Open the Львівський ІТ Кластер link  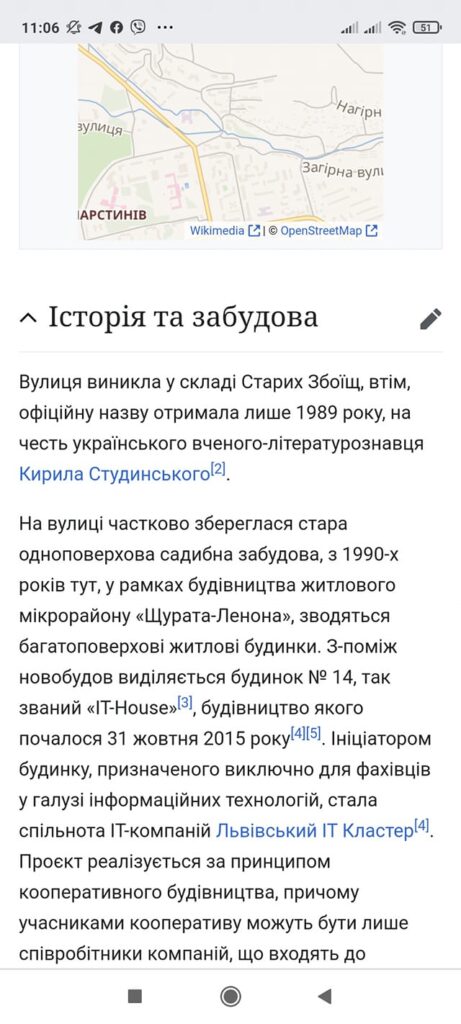[x=314, y=831]
